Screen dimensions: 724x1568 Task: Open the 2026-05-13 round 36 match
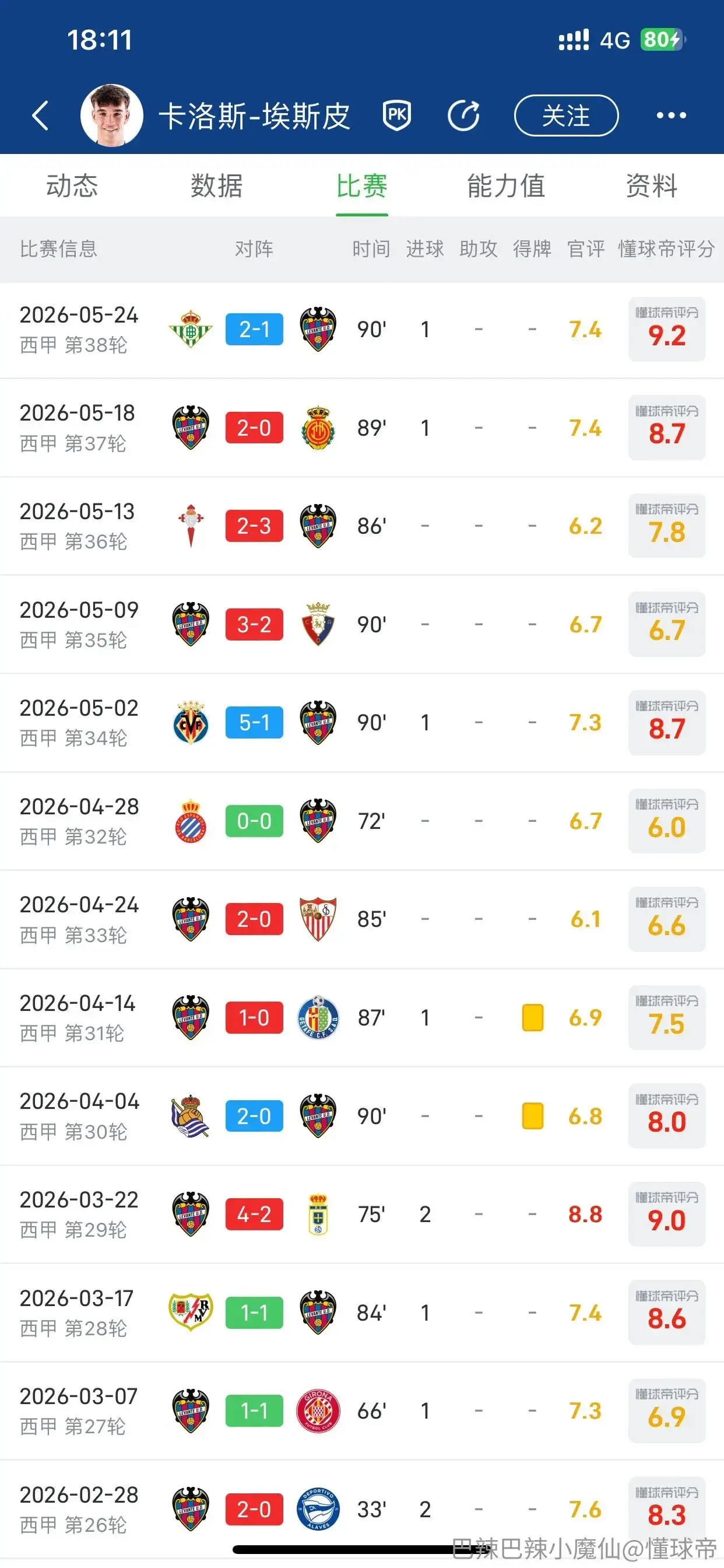[362, 526]
